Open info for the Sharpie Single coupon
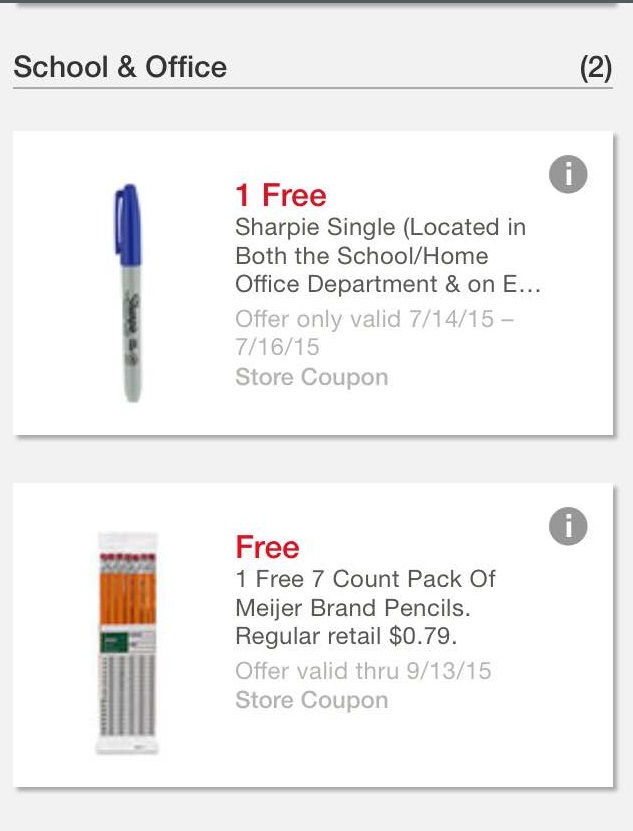 click(x=568, y=174)
